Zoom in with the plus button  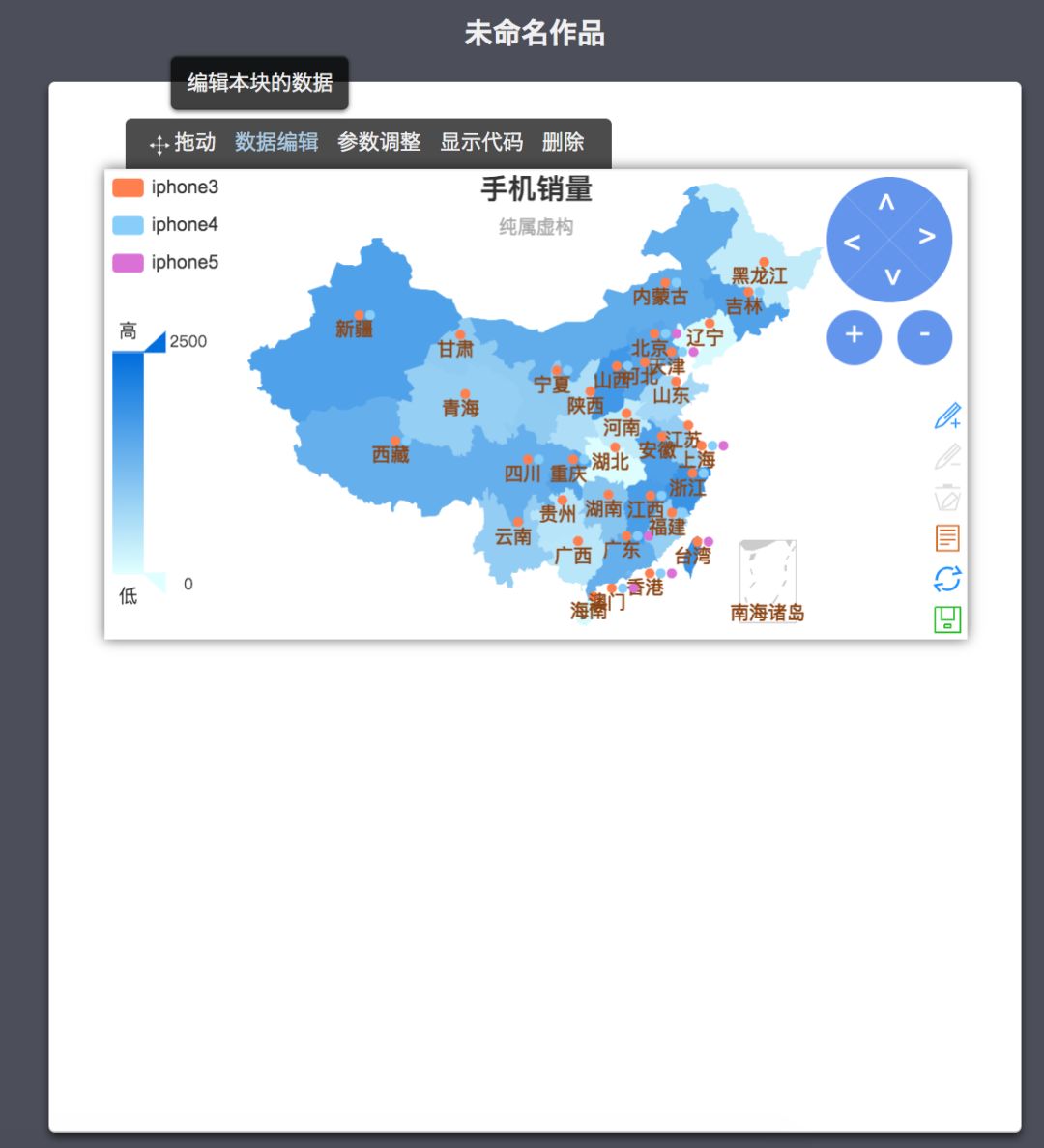pos(855,337)
